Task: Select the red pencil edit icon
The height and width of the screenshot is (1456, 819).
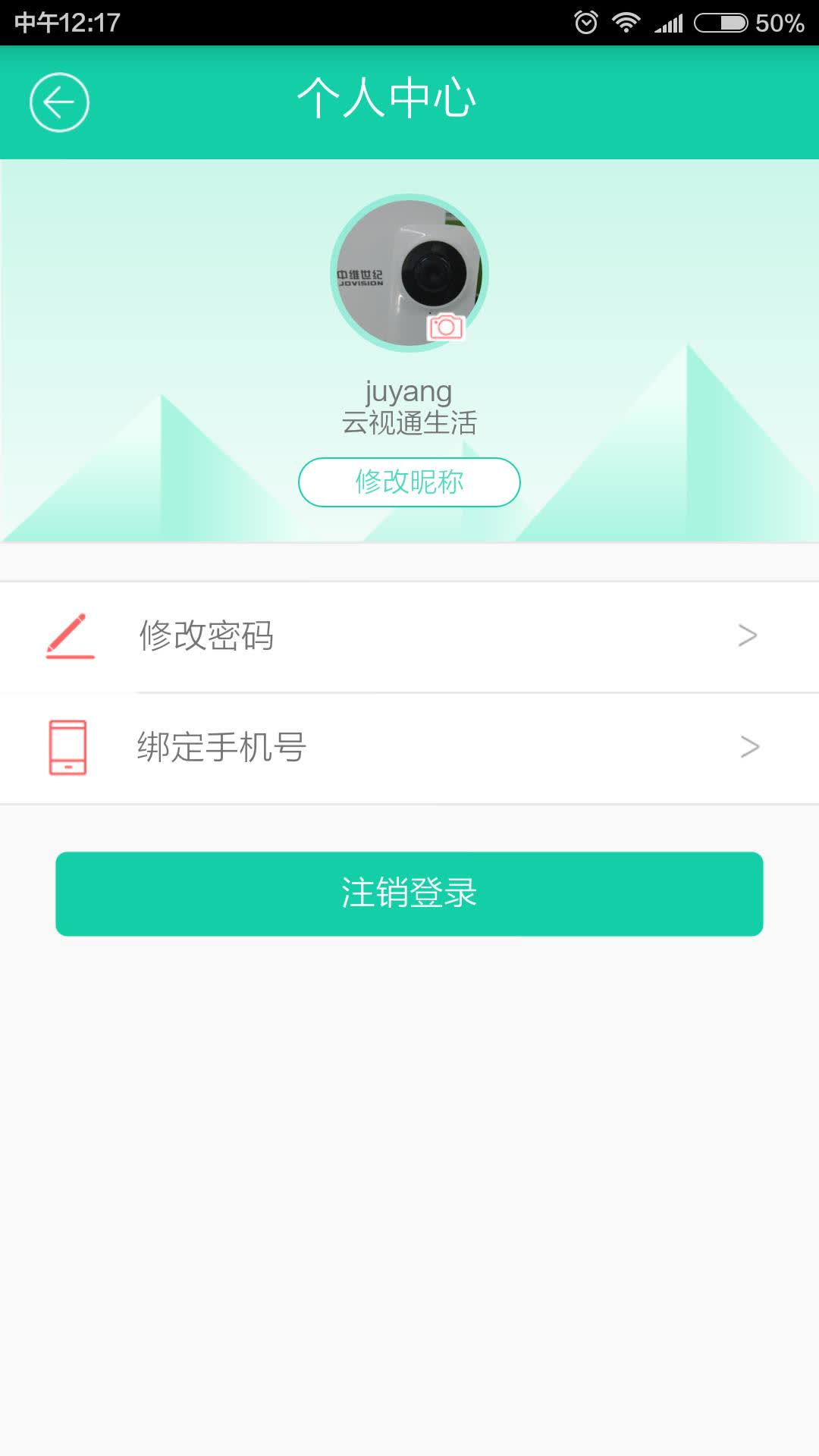Action: point(70,637)
